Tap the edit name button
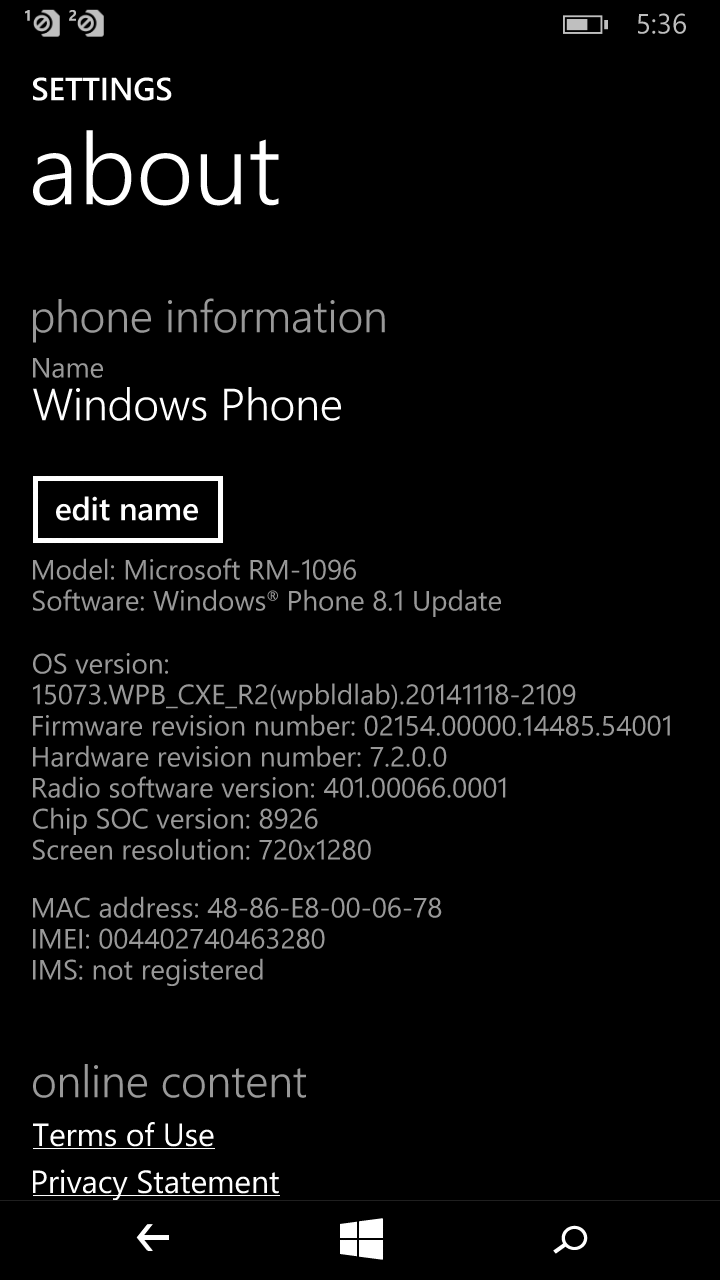The height and width of the screenshot is (1280, 720). point(127,510)
